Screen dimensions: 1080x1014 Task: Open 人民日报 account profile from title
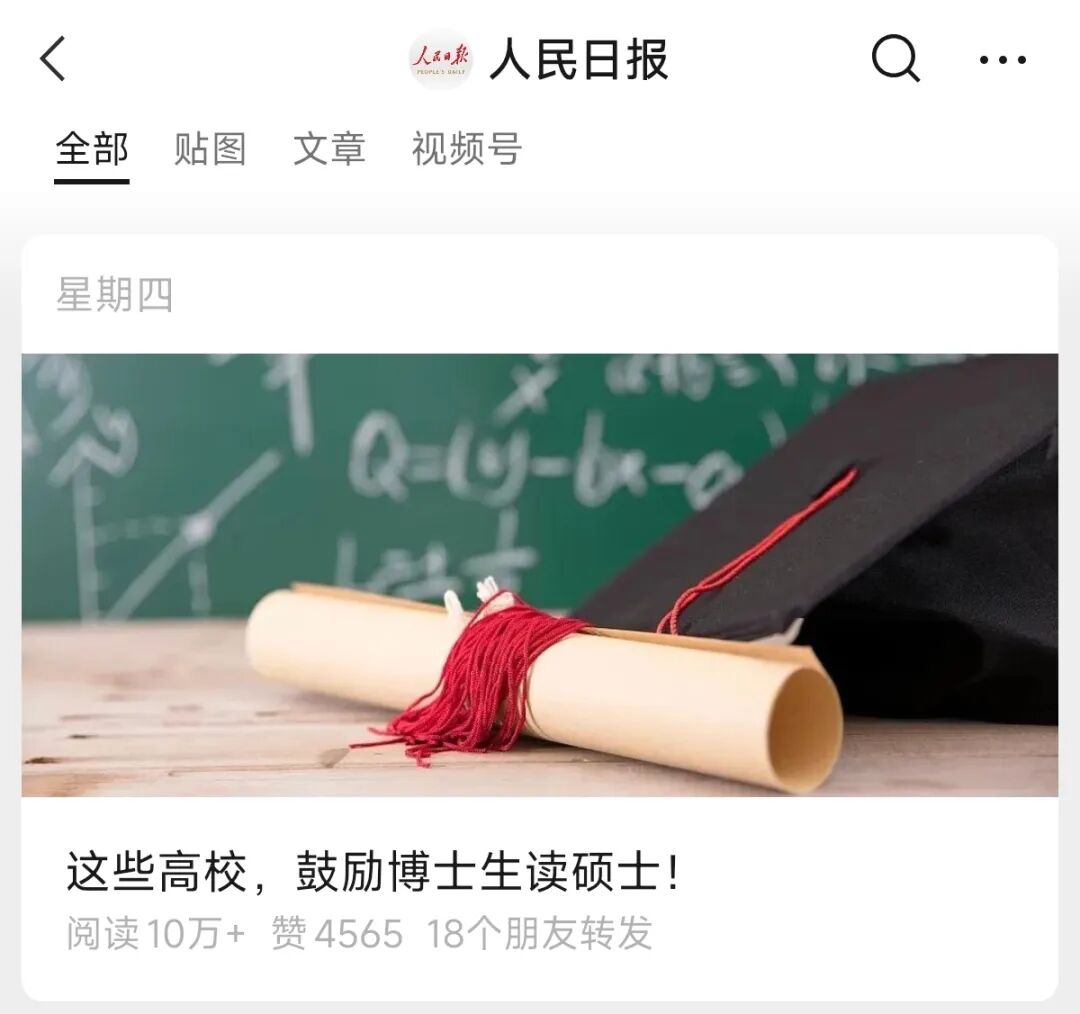(577, 60)
